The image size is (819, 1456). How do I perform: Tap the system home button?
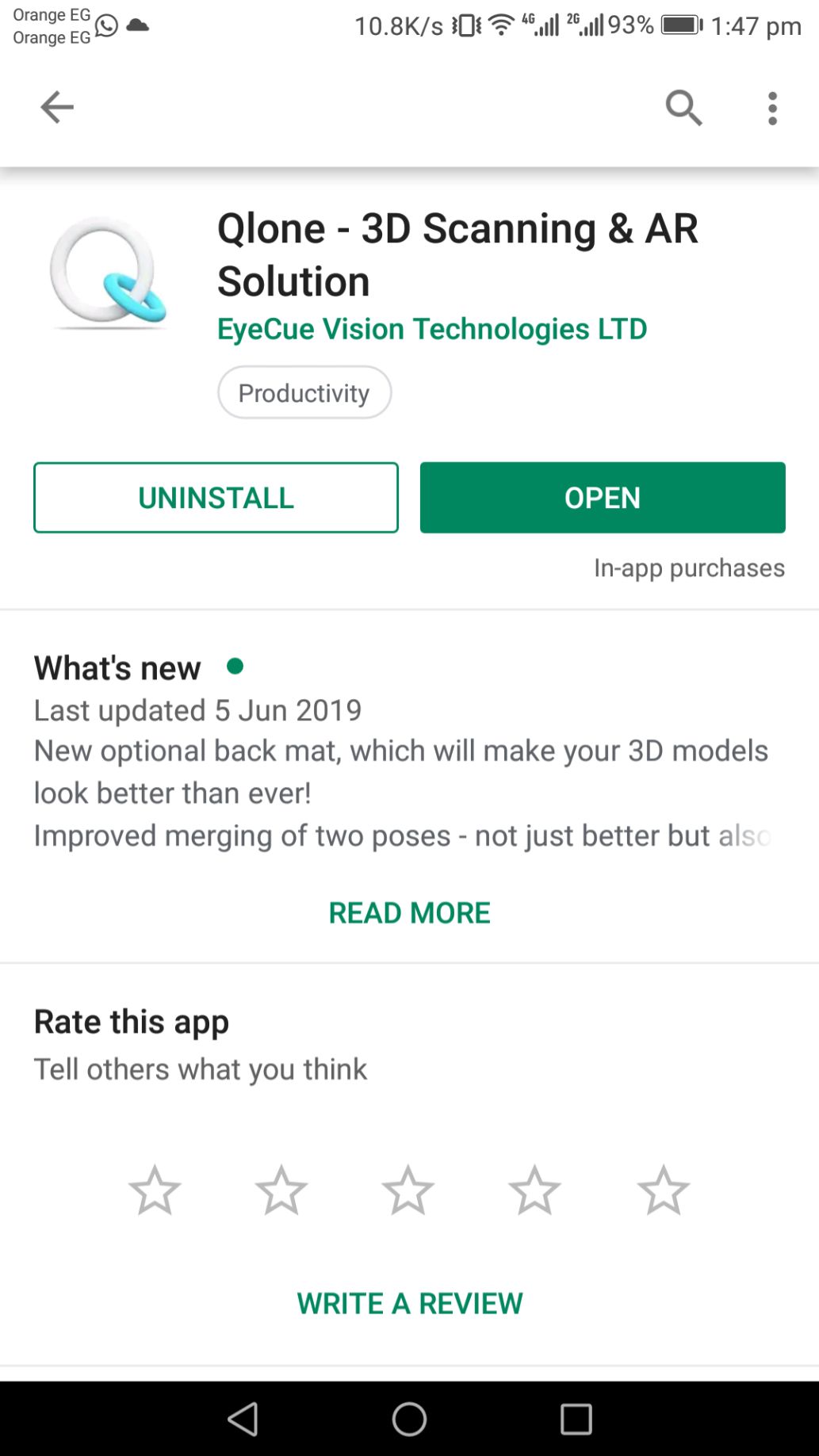[409, 1419]
